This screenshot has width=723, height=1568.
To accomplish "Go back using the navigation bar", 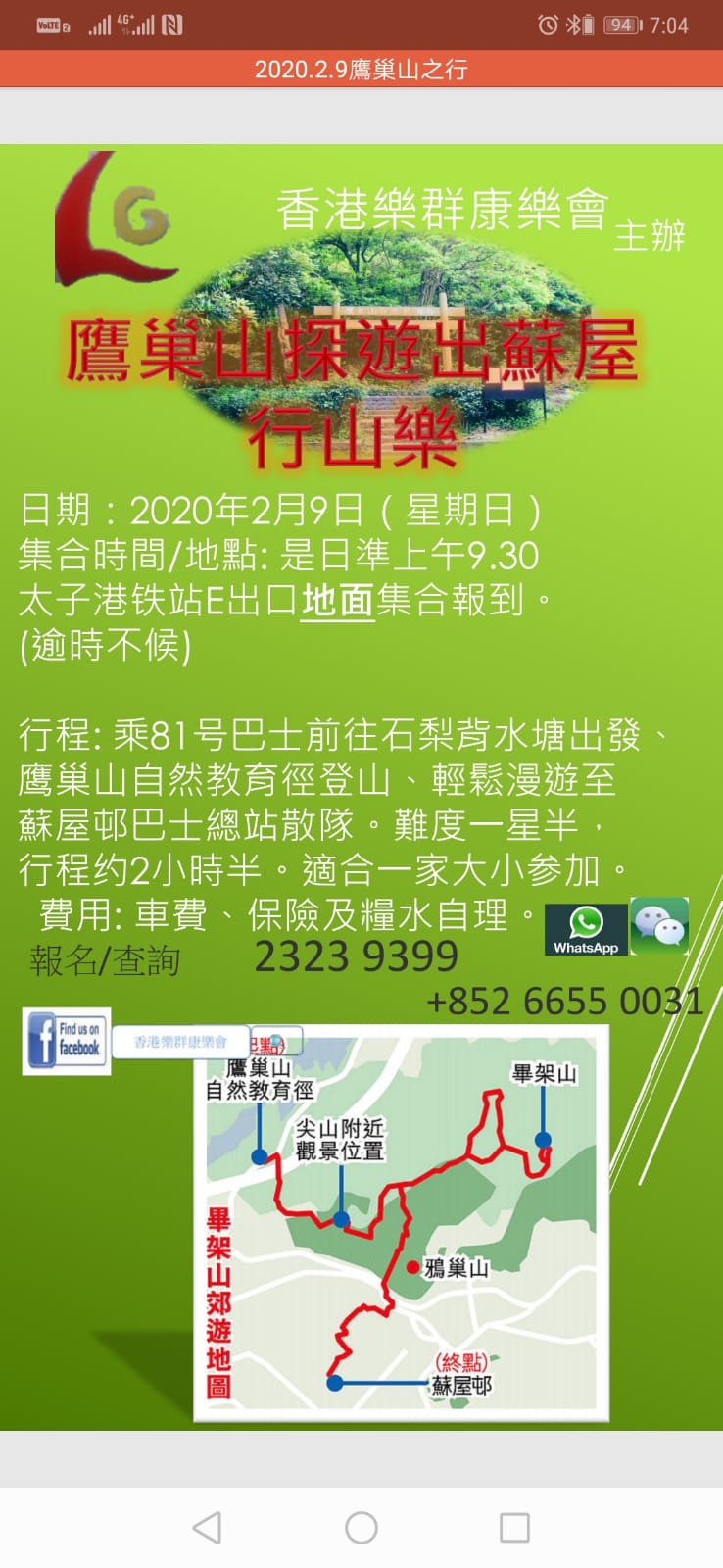I will tap(207, 1528).
